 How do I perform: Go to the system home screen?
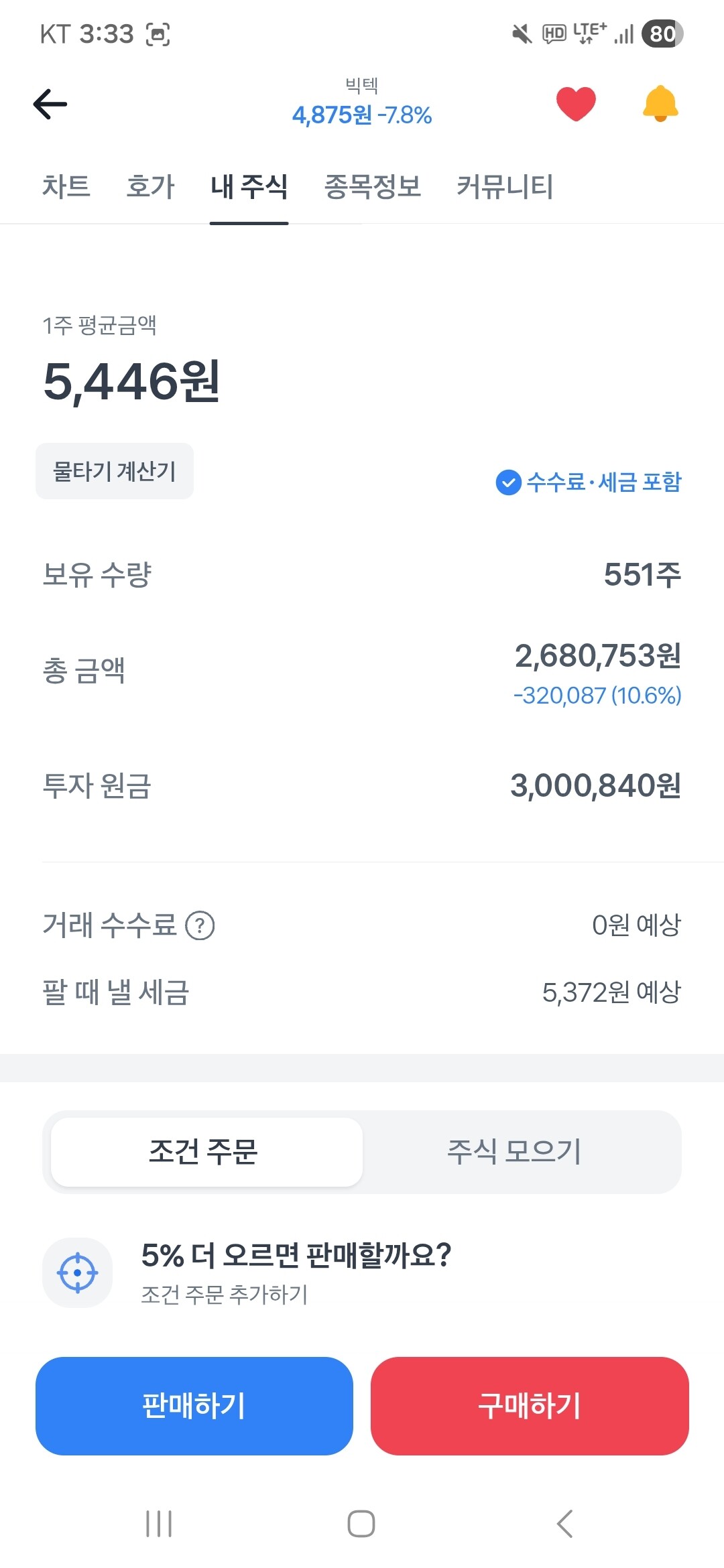pyautogui.click(x=361, y=1524)
